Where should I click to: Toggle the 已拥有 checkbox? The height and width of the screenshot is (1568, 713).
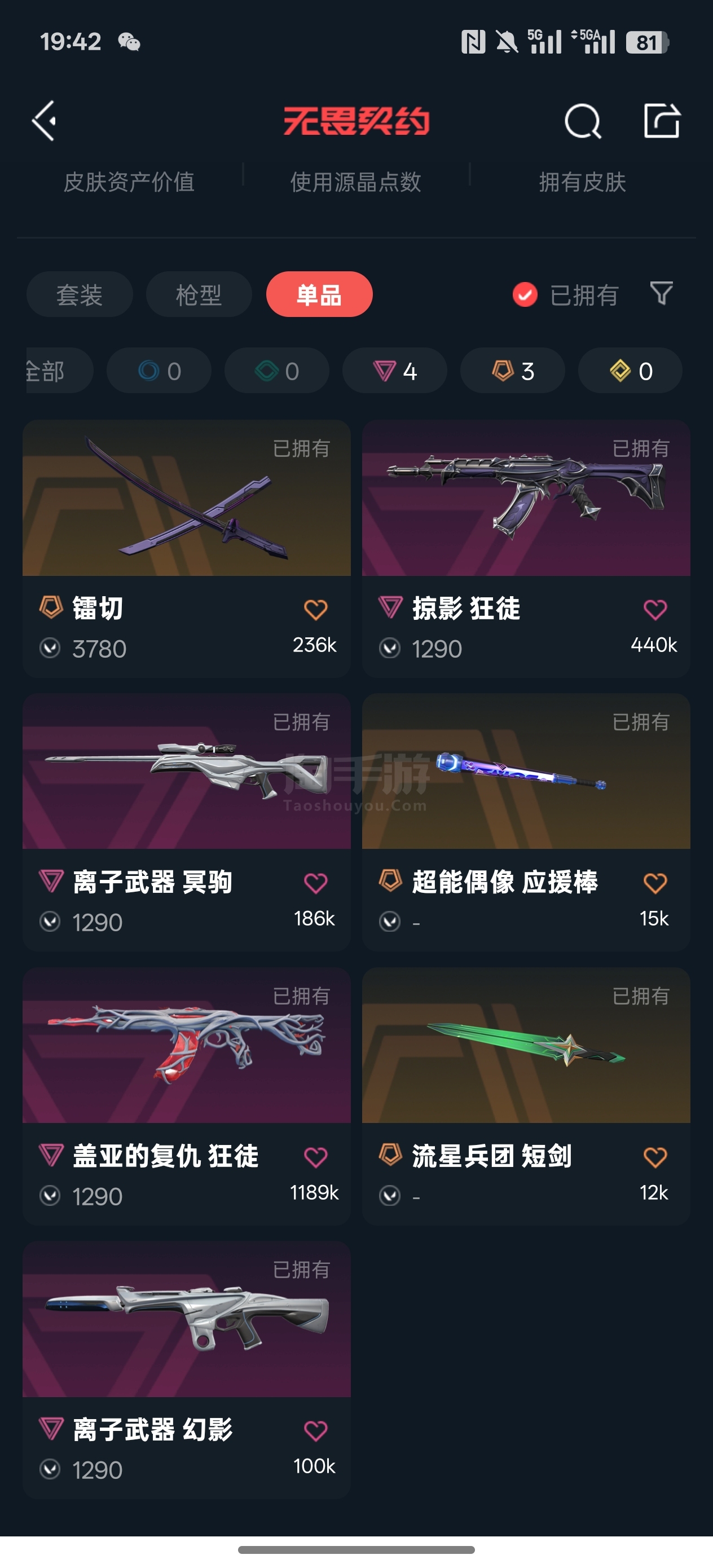pos(525,295)
